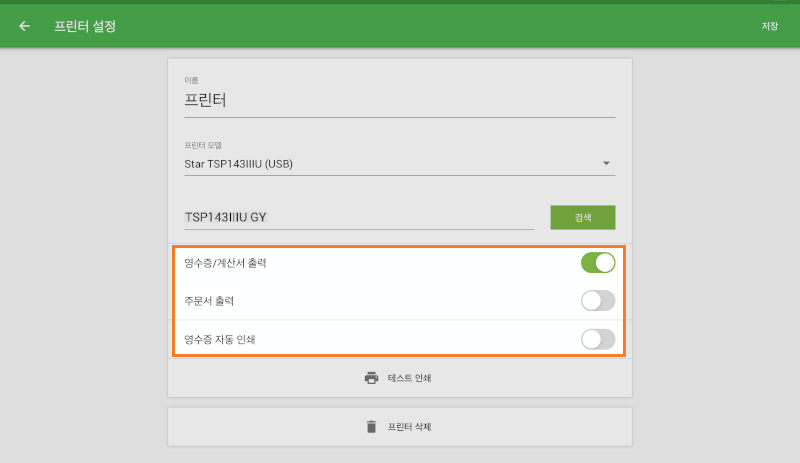
Task: Tap 저장 to save printer settings
Action: point(769,26)
